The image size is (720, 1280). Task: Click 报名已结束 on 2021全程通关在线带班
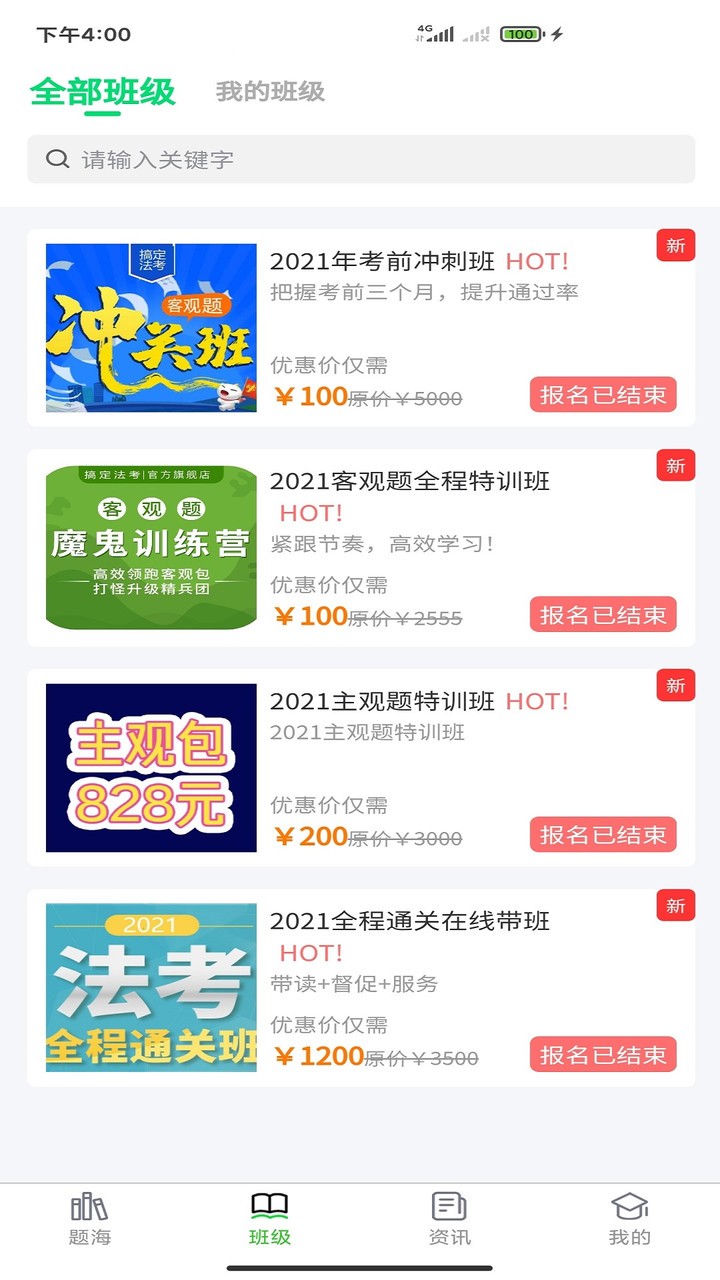pos(602,1054)
